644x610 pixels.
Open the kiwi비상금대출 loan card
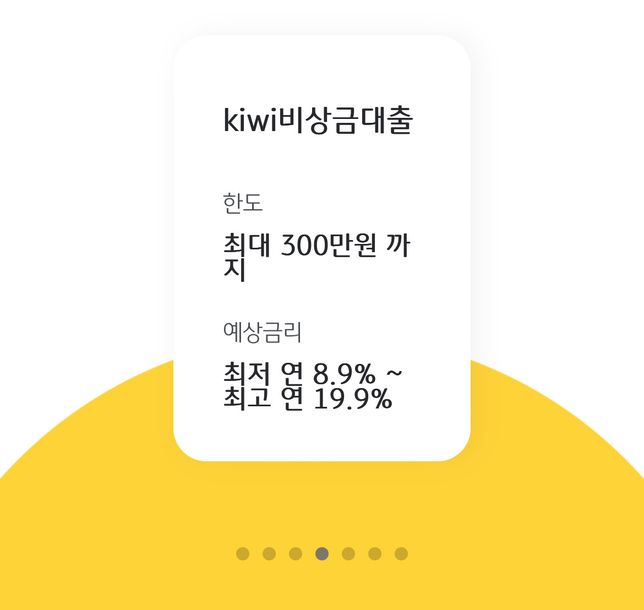(x=321, y=248)
